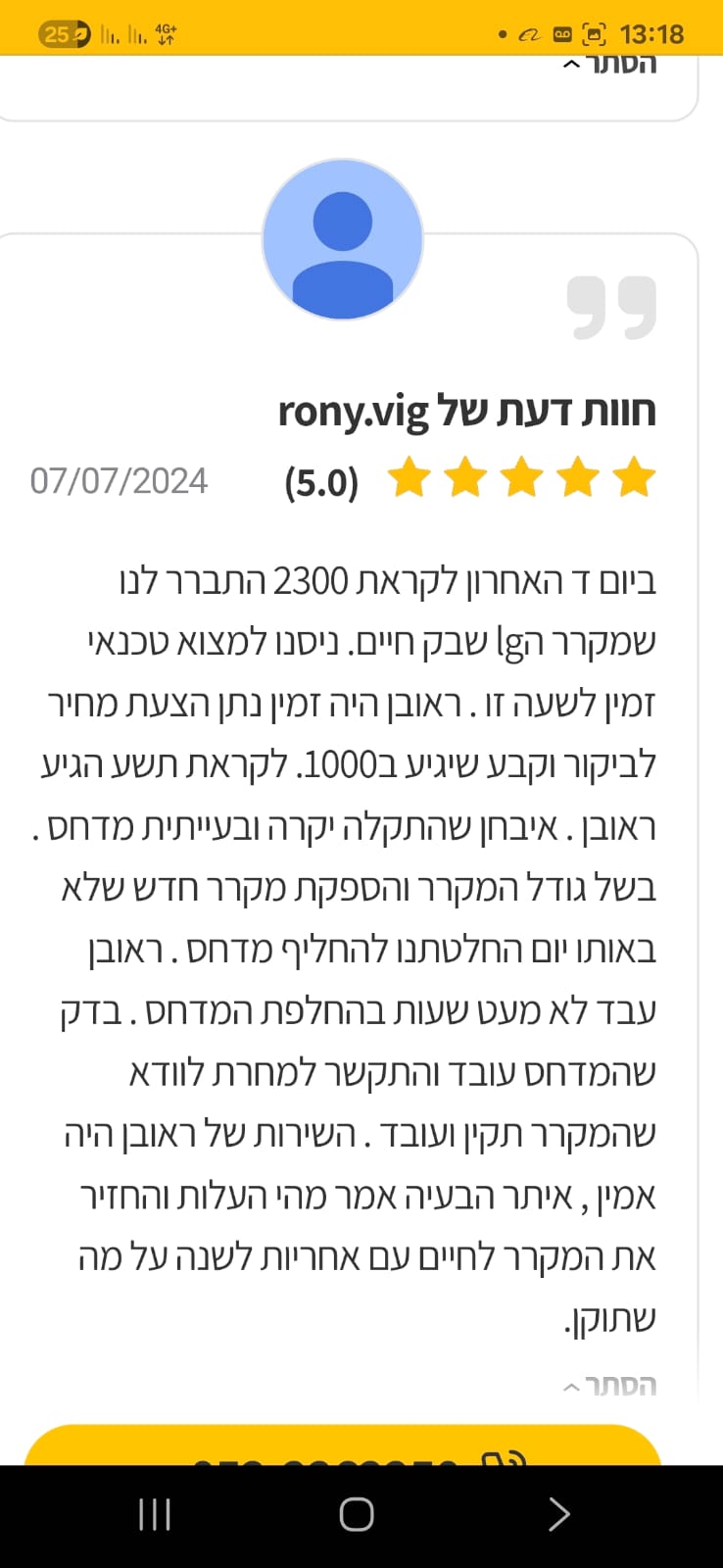The image size is (723, 1568).
Task: Collapse the rony.vig review with הסתר
Action: click(611, 1386)
